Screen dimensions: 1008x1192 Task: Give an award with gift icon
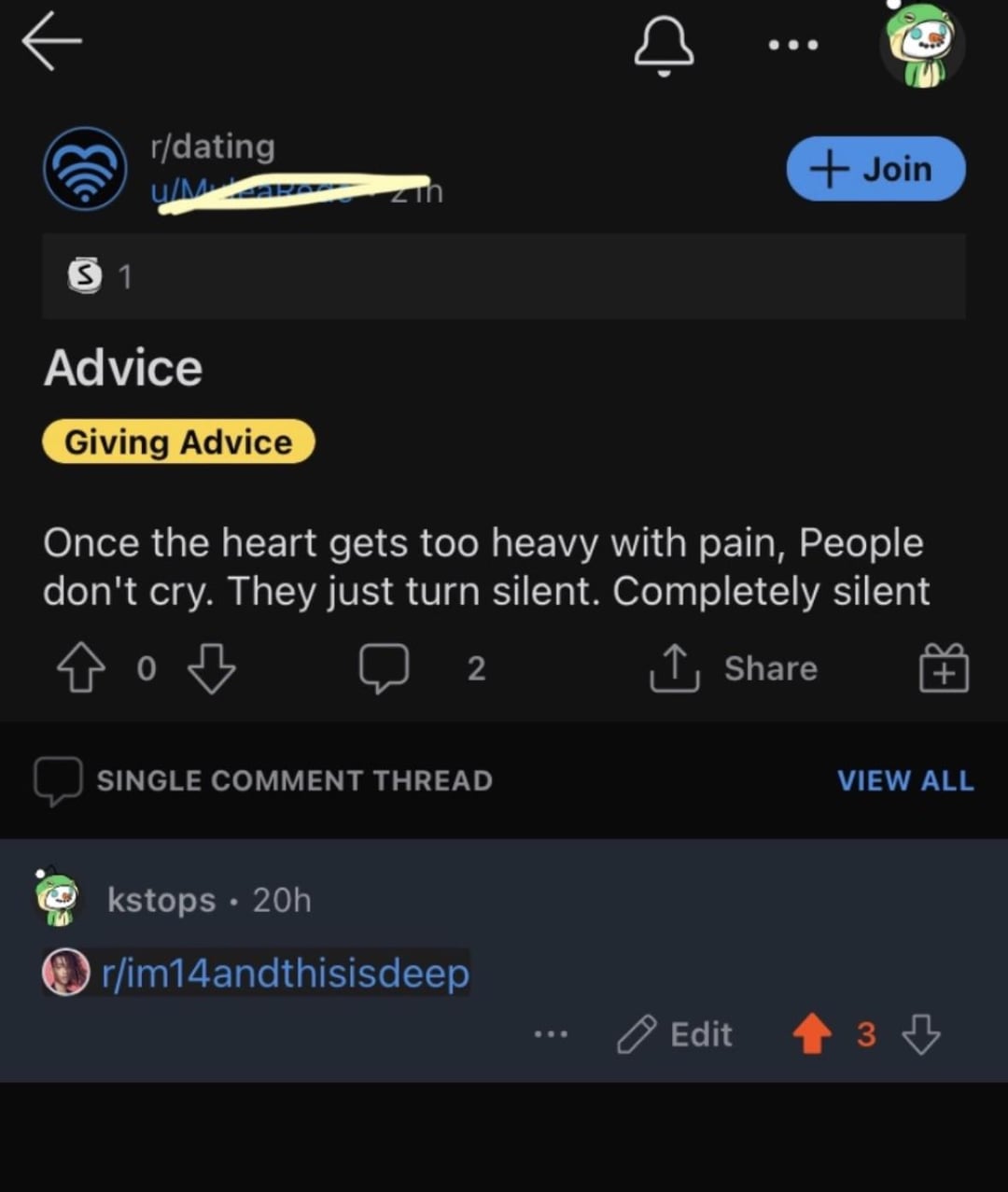point(944,669)
